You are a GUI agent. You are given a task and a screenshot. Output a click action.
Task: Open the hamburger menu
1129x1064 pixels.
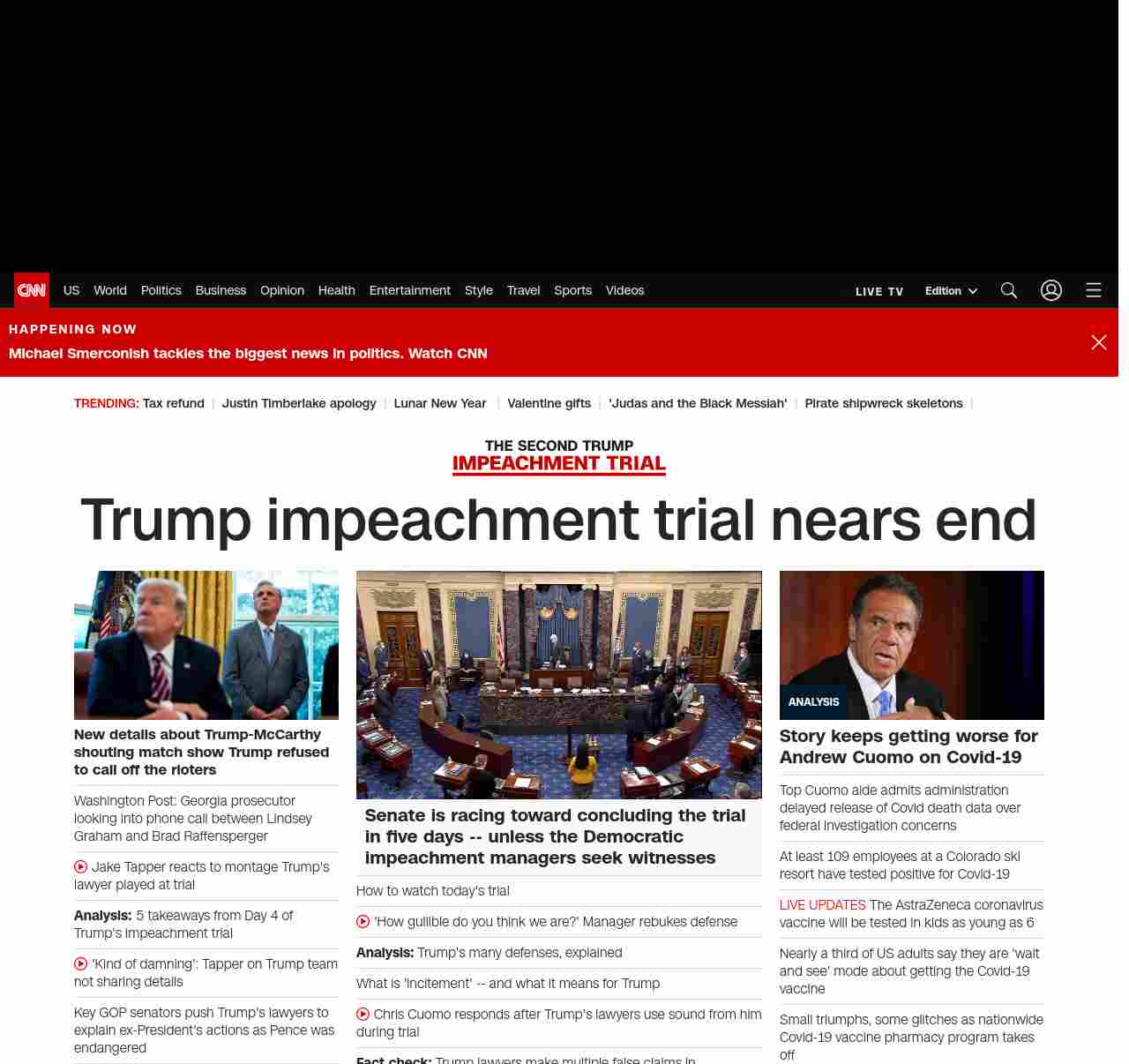[1093, 290]
